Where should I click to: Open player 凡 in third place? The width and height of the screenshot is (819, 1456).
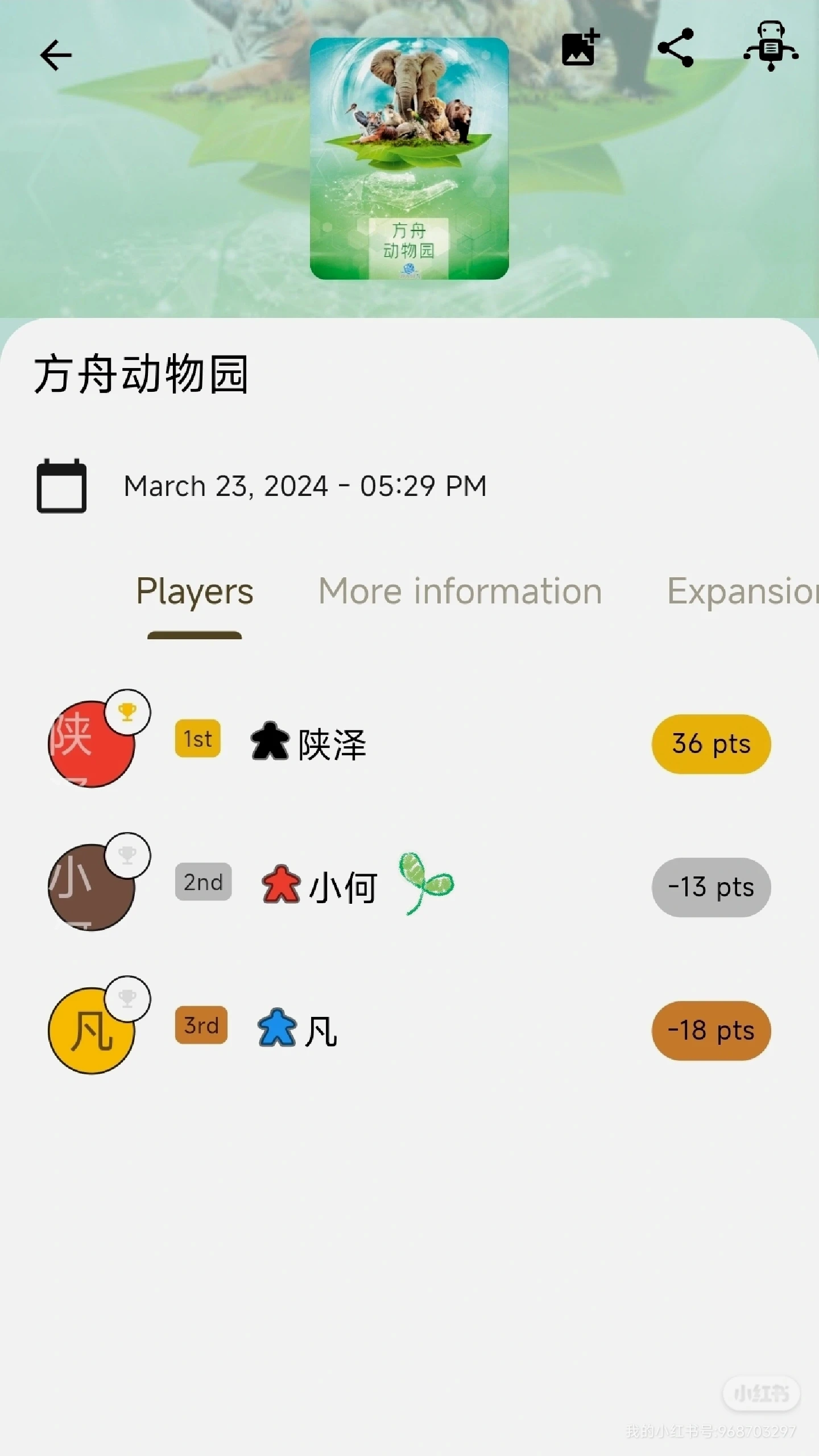(320, 1031)
